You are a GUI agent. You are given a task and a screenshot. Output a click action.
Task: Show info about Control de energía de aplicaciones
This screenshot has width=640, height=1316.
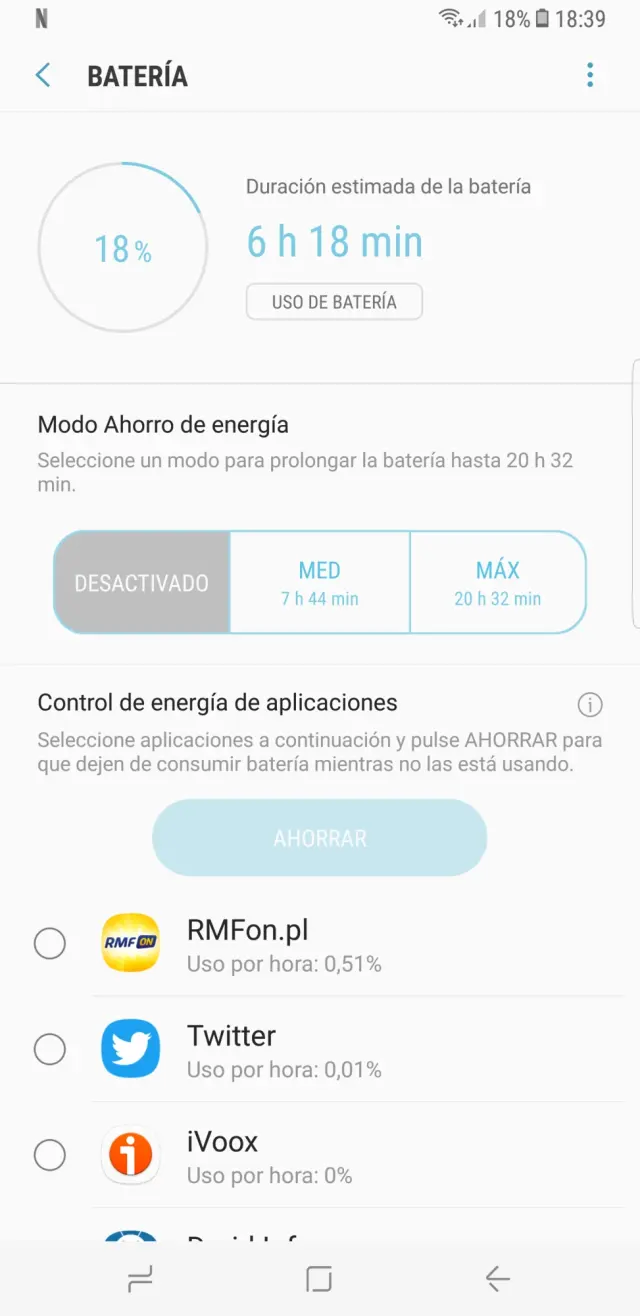point(590,705)
